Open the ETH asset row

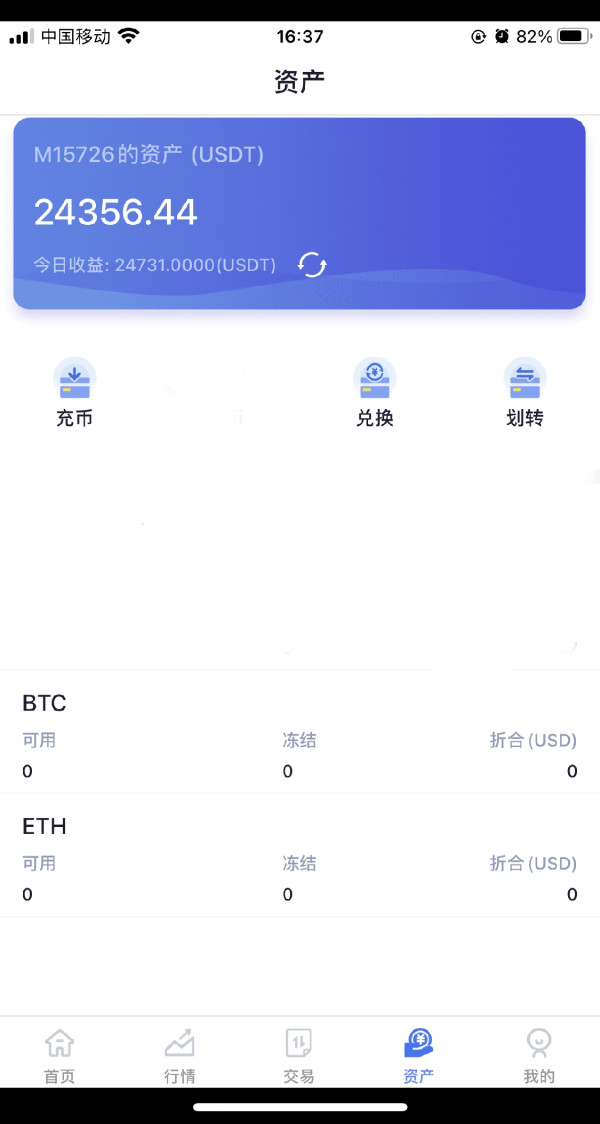pyautogui.click(x=300, y=855)
